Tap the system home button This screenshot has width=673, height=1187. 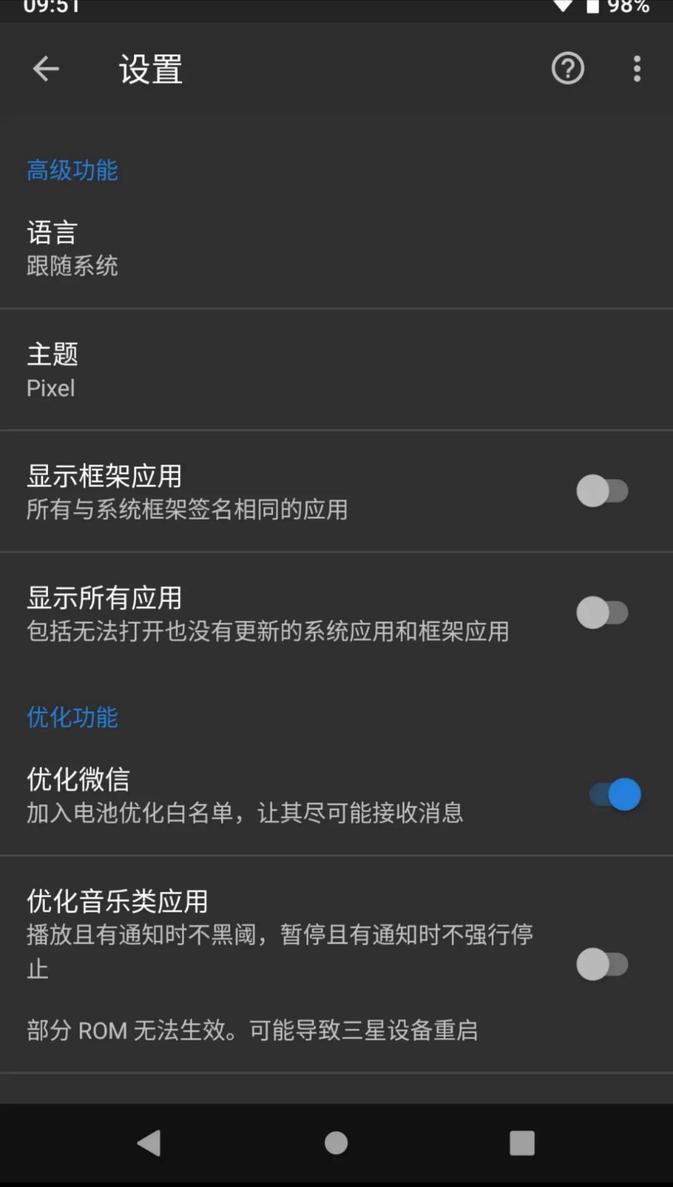pos(336,1143)
